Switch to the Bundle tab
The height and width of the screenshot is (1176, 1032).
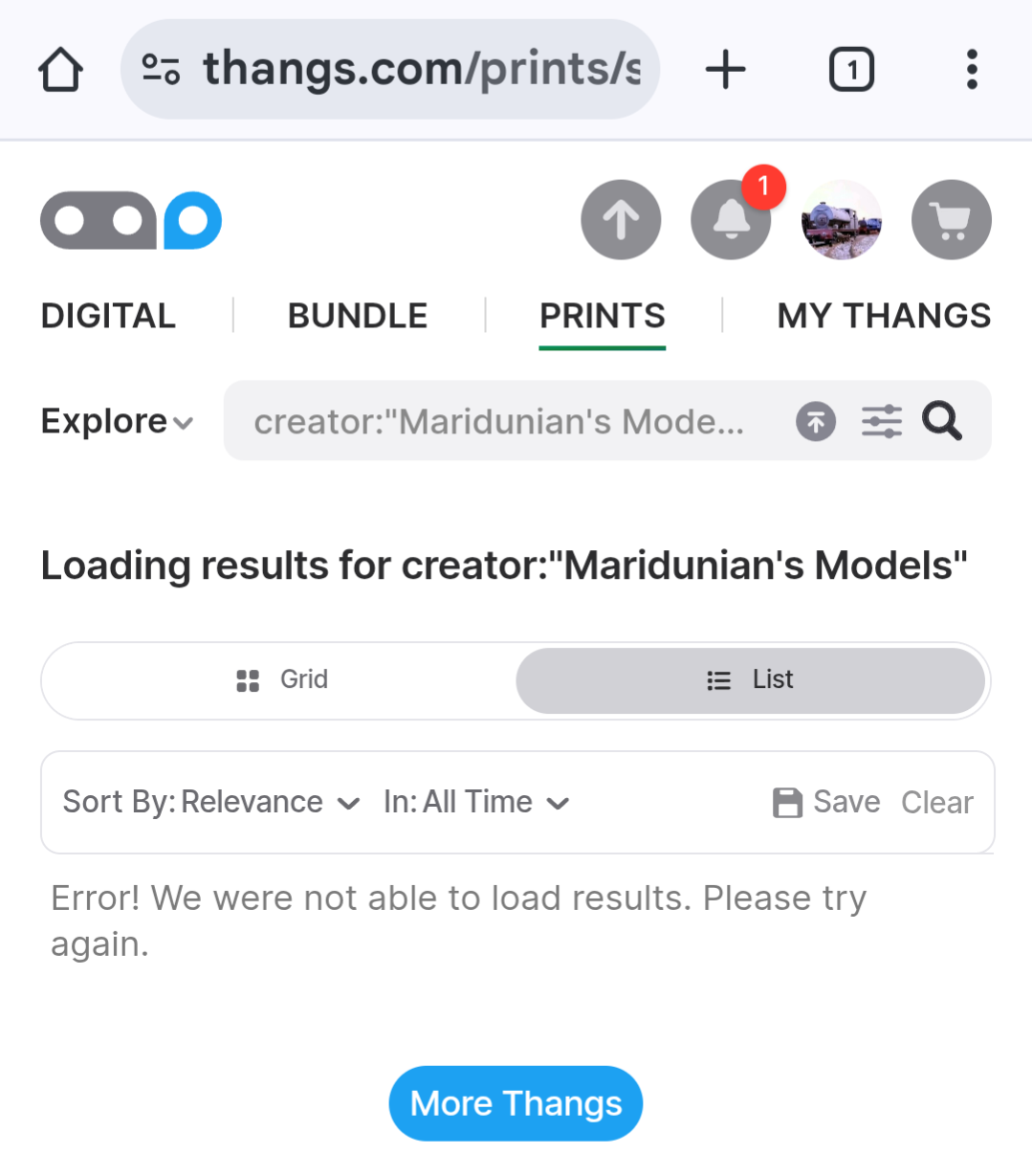click(358, 316)
